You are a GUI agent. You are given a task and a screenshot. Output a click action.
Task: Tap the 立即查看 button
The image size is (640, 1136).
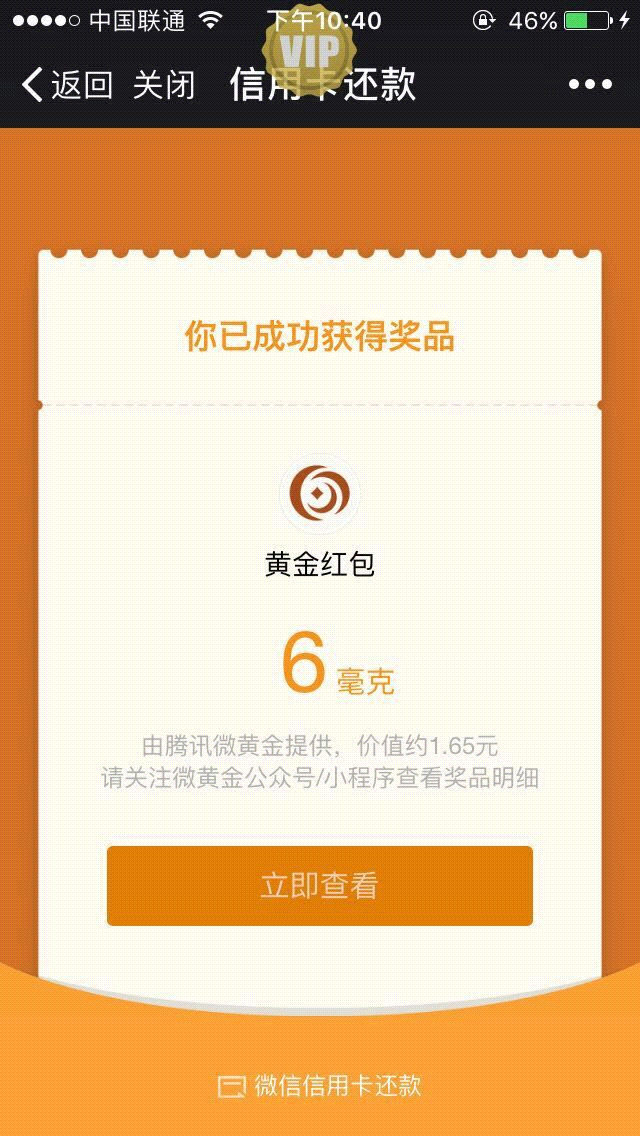coord(320,885)
